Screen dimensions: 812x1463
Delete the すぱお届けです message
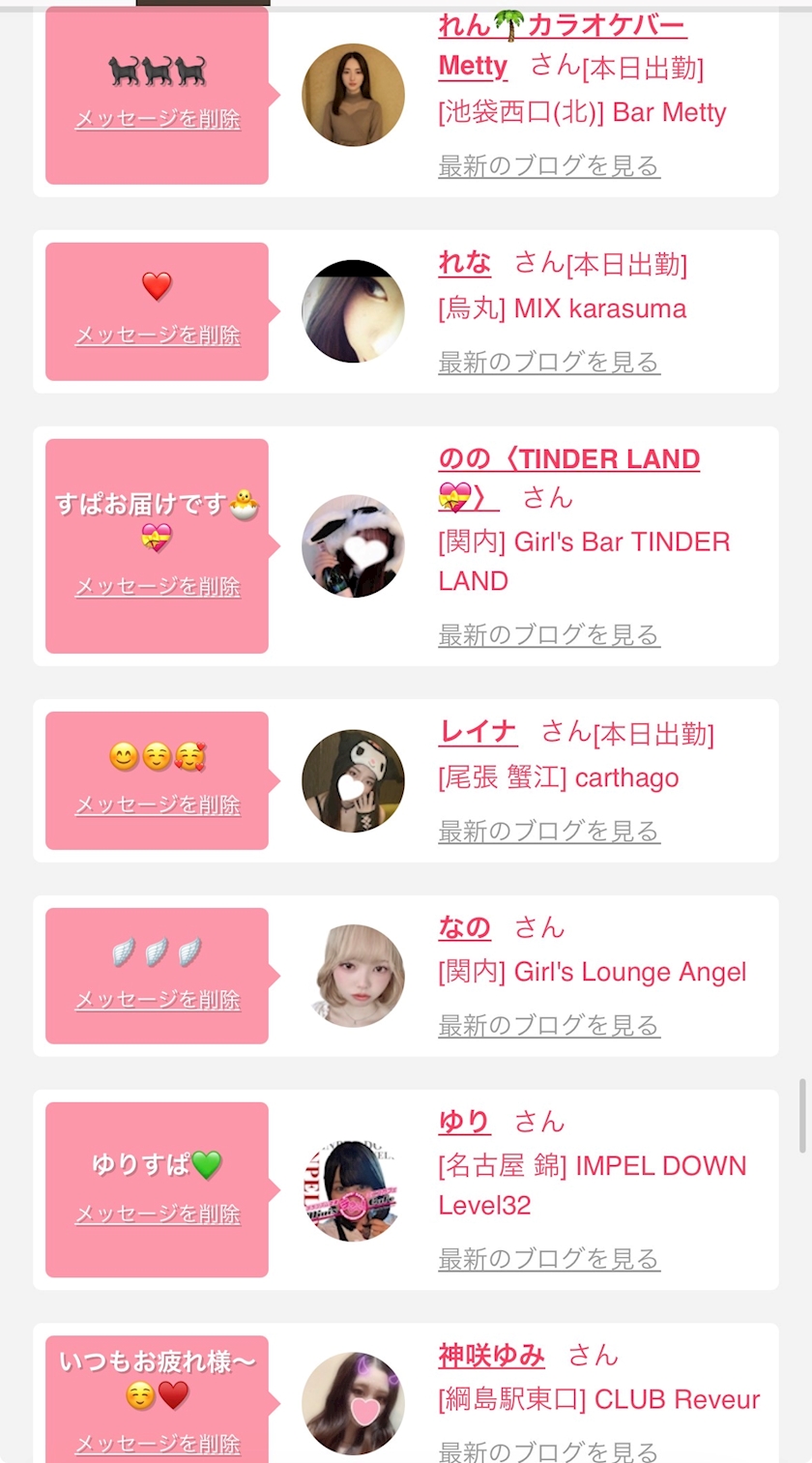(x=158, y=587)
